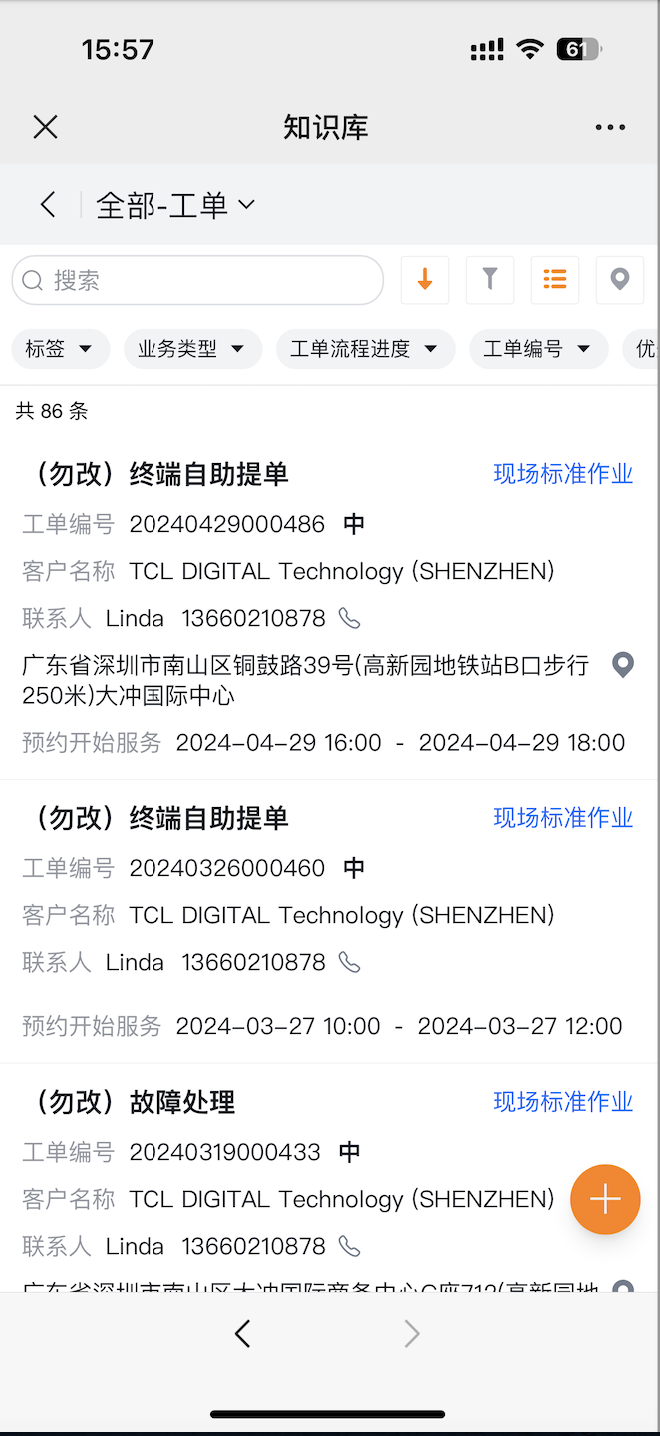Create a new work order with the plus button
This screenshot has height=1436, width=660.
605,1199
